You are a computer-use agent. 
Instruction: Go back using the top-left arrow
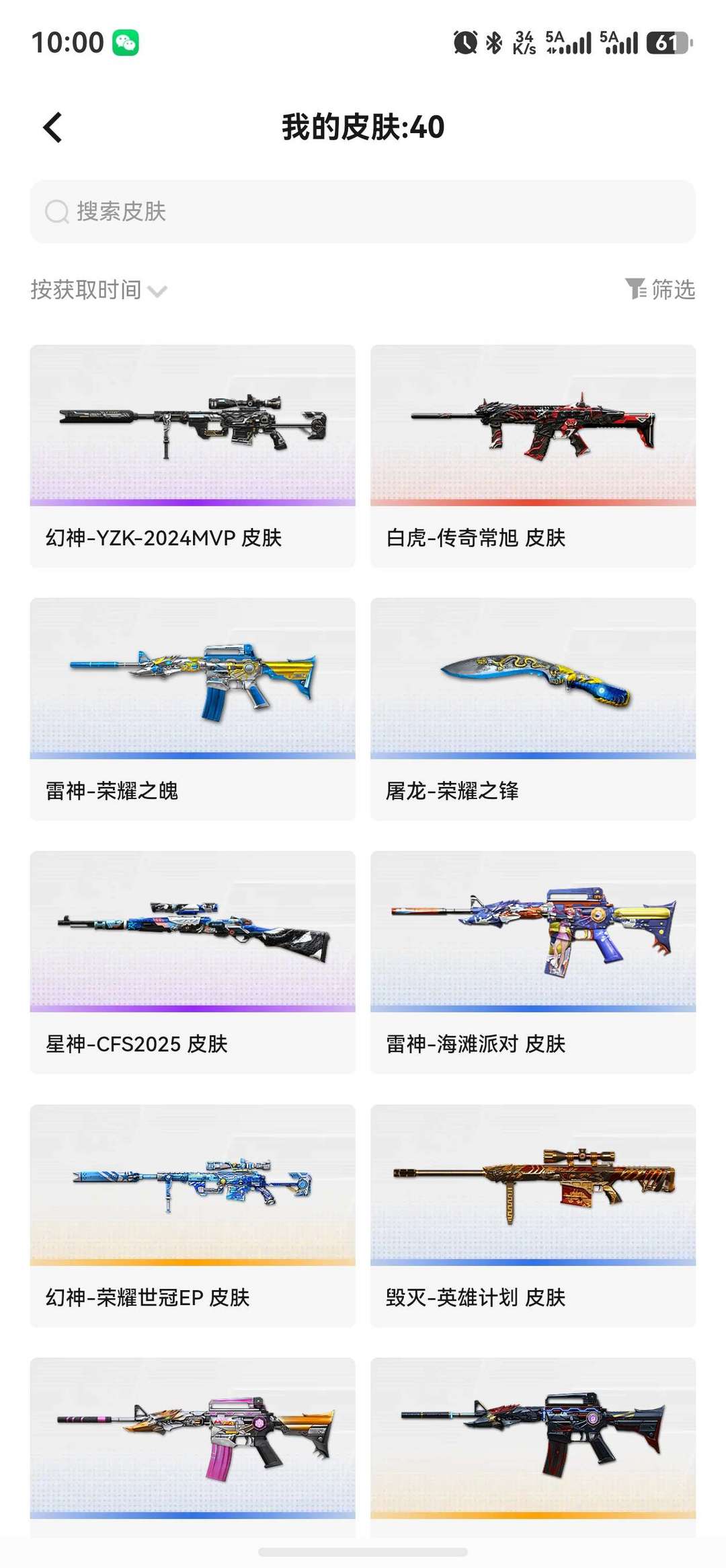[52, 127]
